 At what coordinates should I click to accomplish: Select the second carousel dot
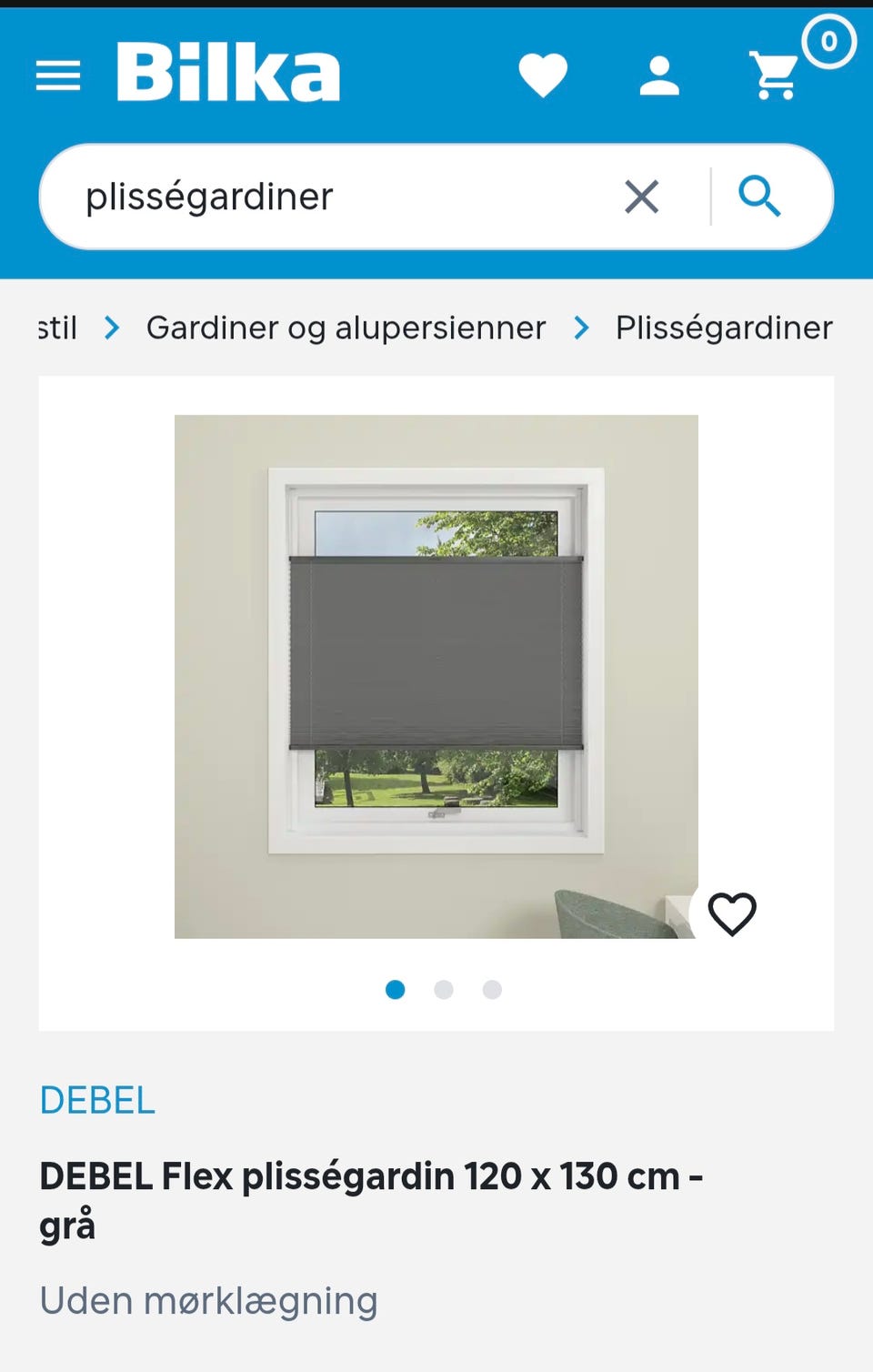coord(444,990)
